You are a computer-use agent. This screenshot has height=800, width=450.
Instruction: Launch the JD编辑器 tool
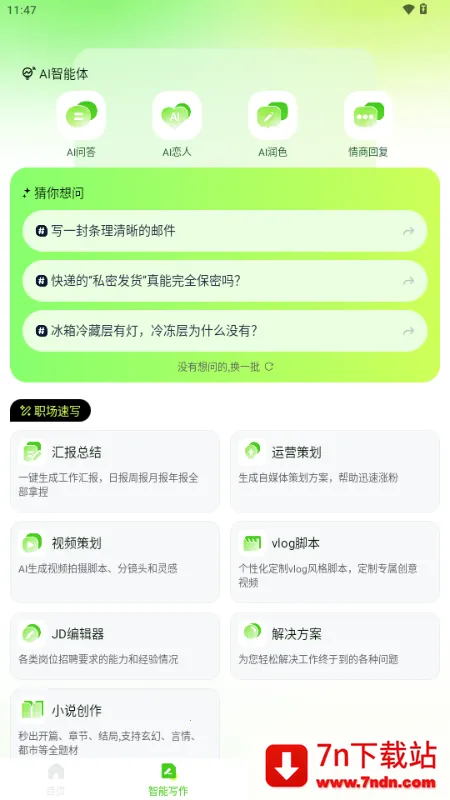pos(115,646)
